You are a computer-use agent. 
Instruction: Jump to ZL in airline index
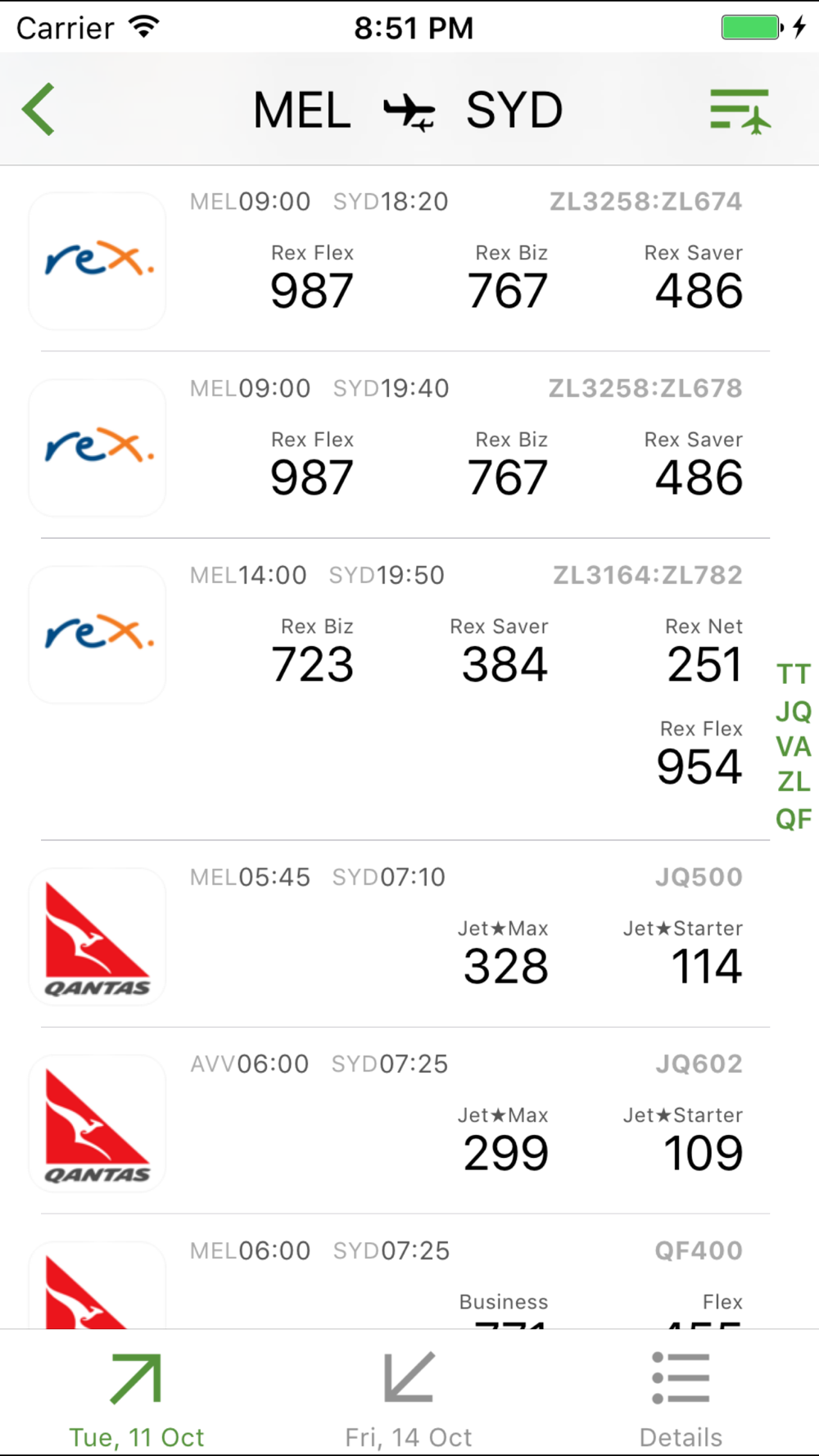(x=793, y=782)
